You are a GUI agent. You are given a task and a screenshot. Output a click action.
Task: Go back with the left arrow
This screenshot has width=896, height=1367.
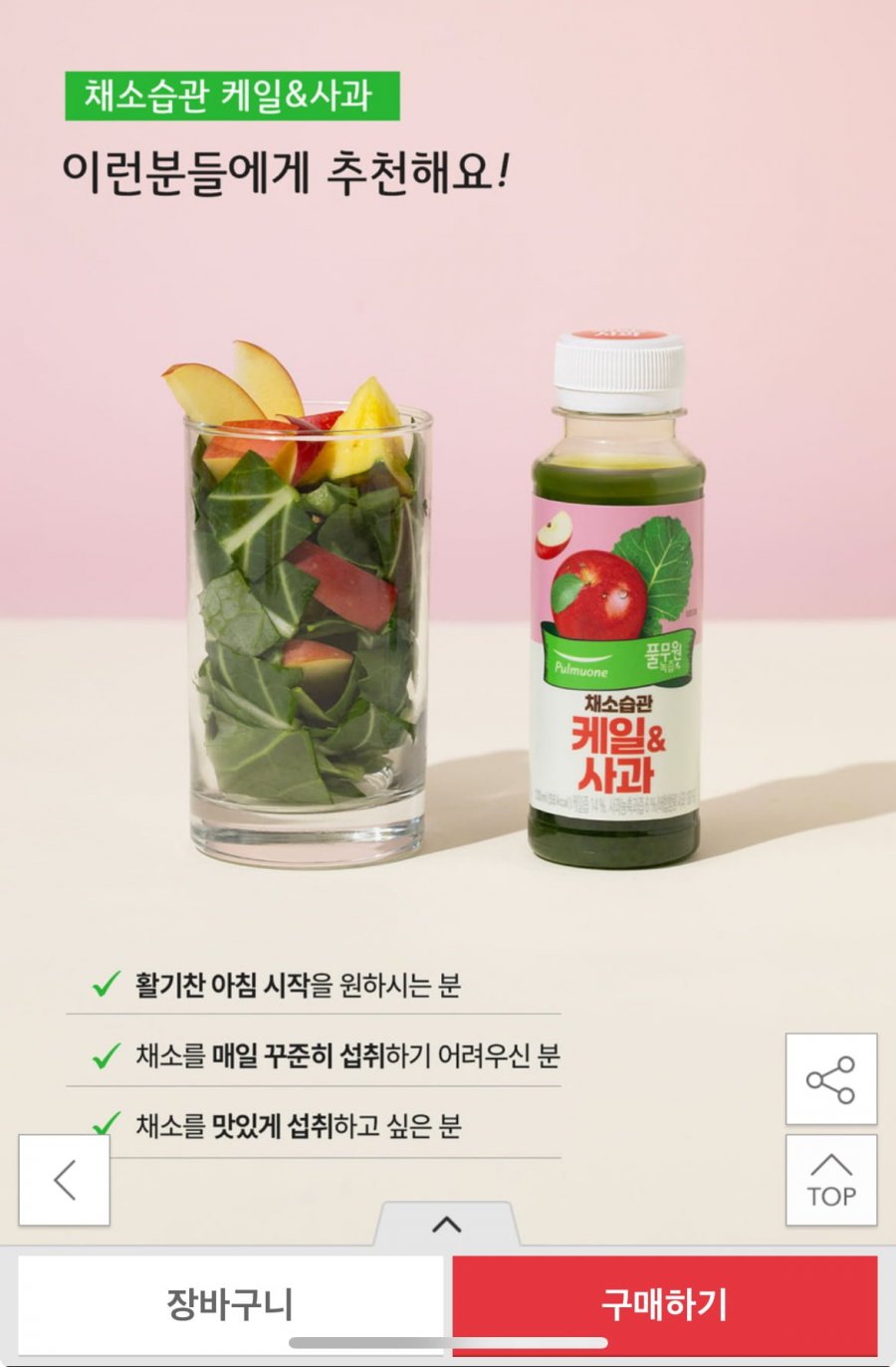65,1180
